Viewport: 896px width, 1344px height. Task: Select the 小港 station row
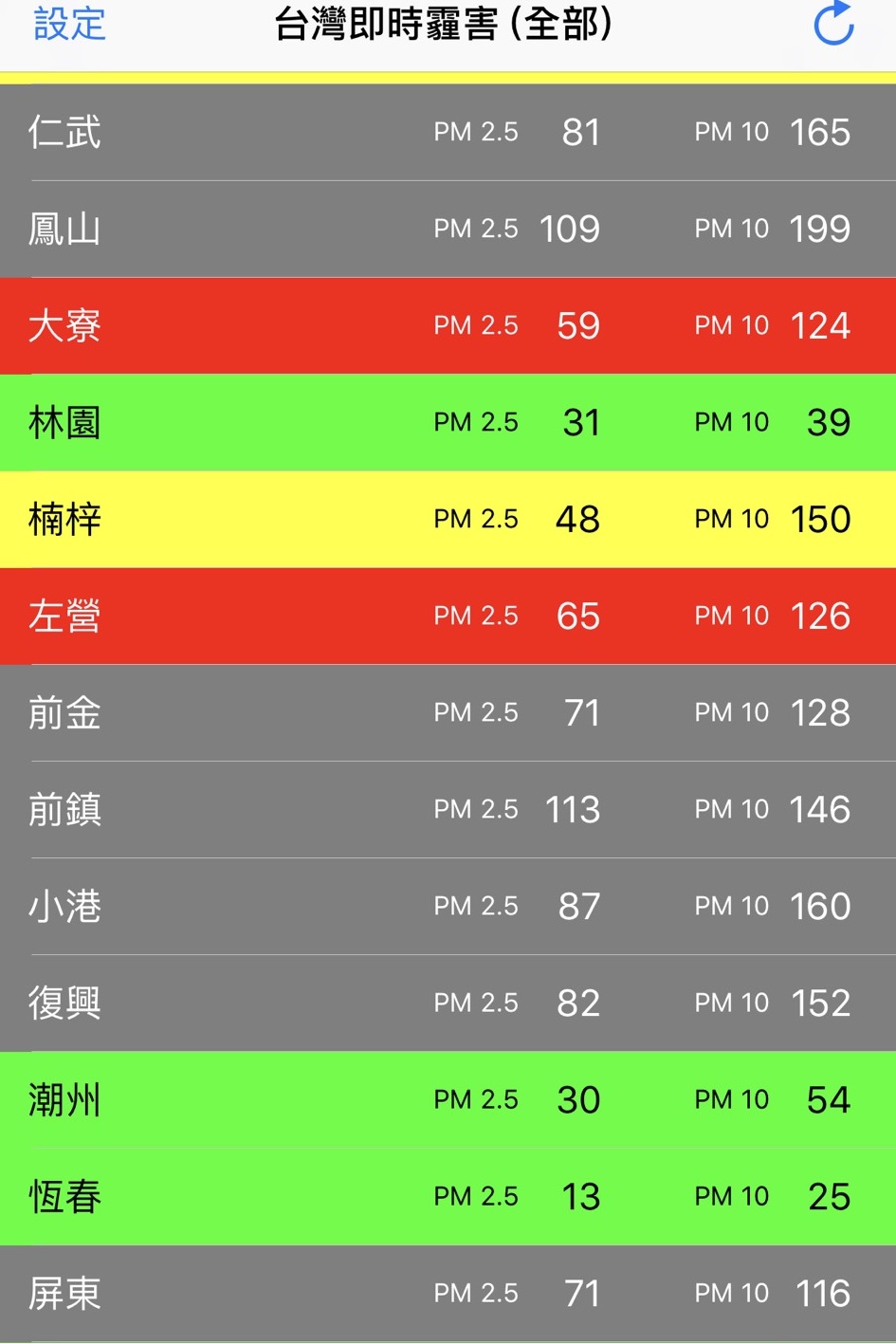click(x=448, y=906)
